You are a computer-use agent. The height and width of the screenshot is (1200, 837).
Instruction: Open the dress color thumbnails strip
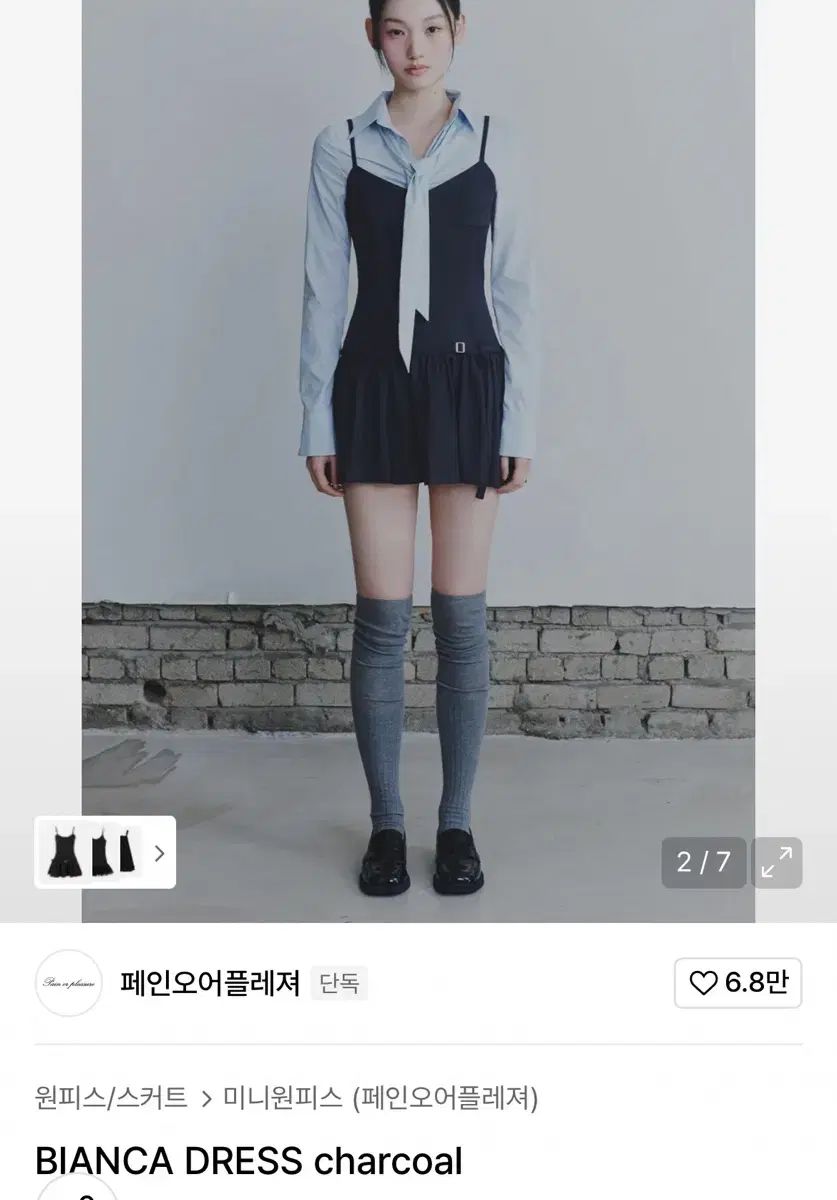[105, 853]
